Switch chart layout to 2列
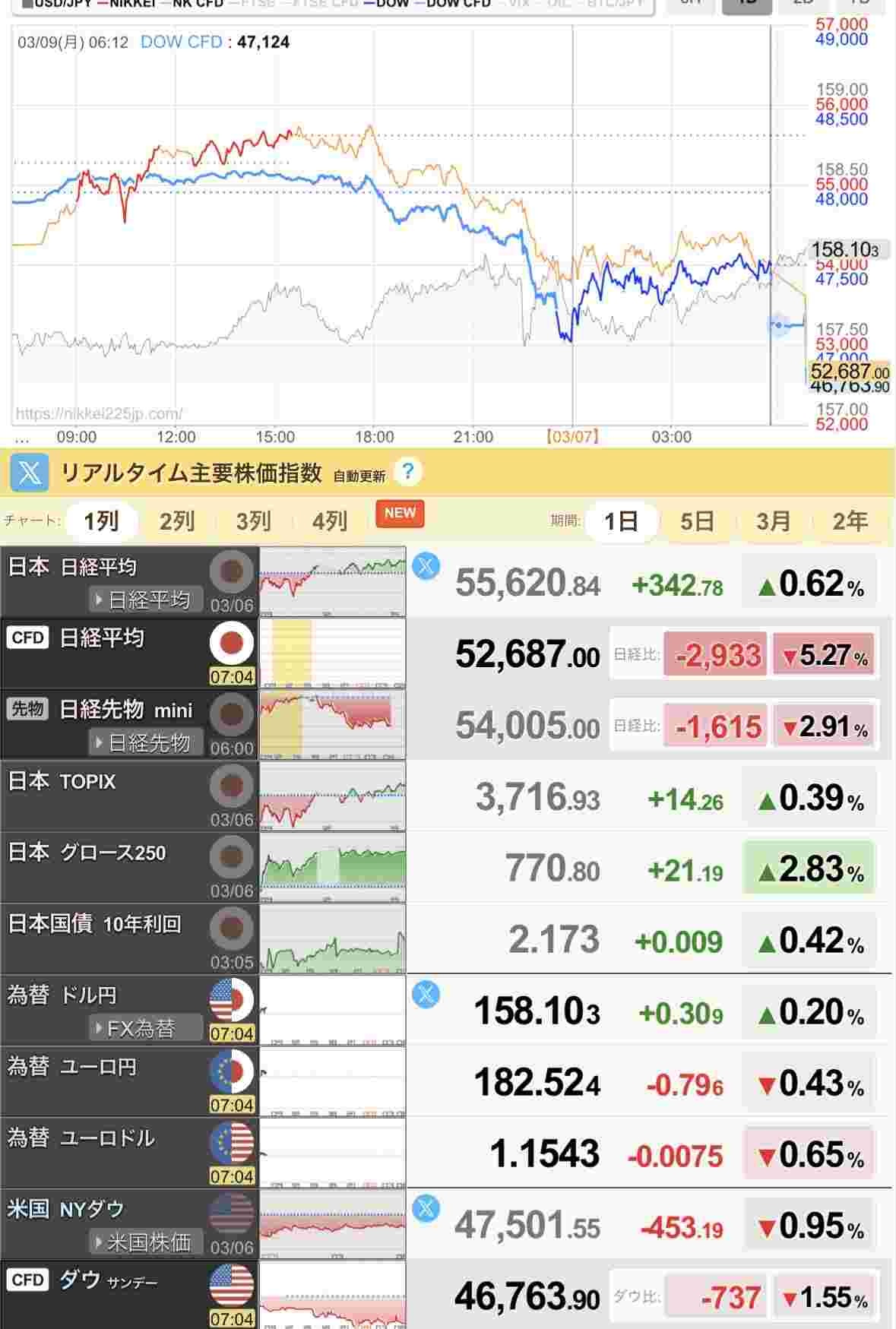This screenshot has height=1329, width=896. [177, 521]
